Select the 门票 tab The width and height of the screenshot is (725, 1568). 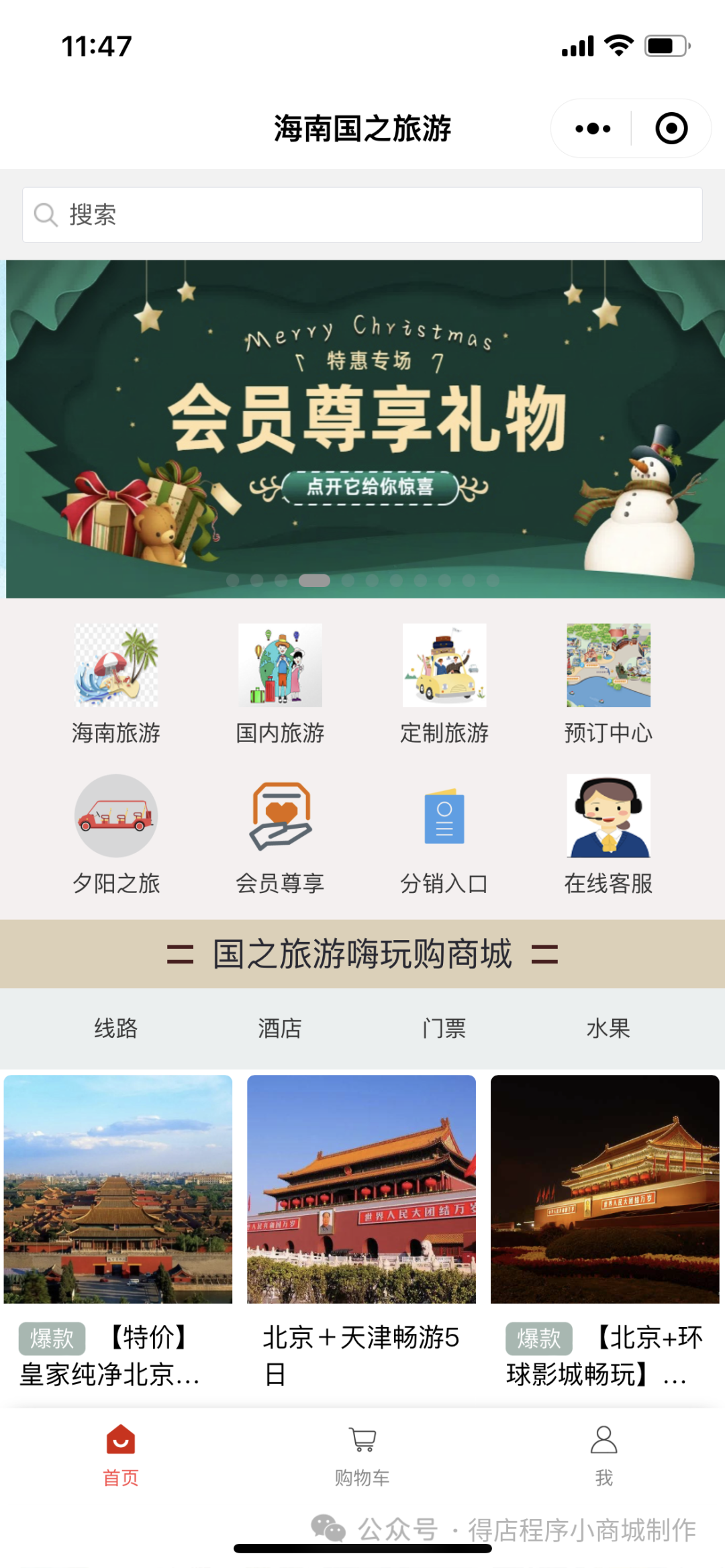click(444, 1028)
